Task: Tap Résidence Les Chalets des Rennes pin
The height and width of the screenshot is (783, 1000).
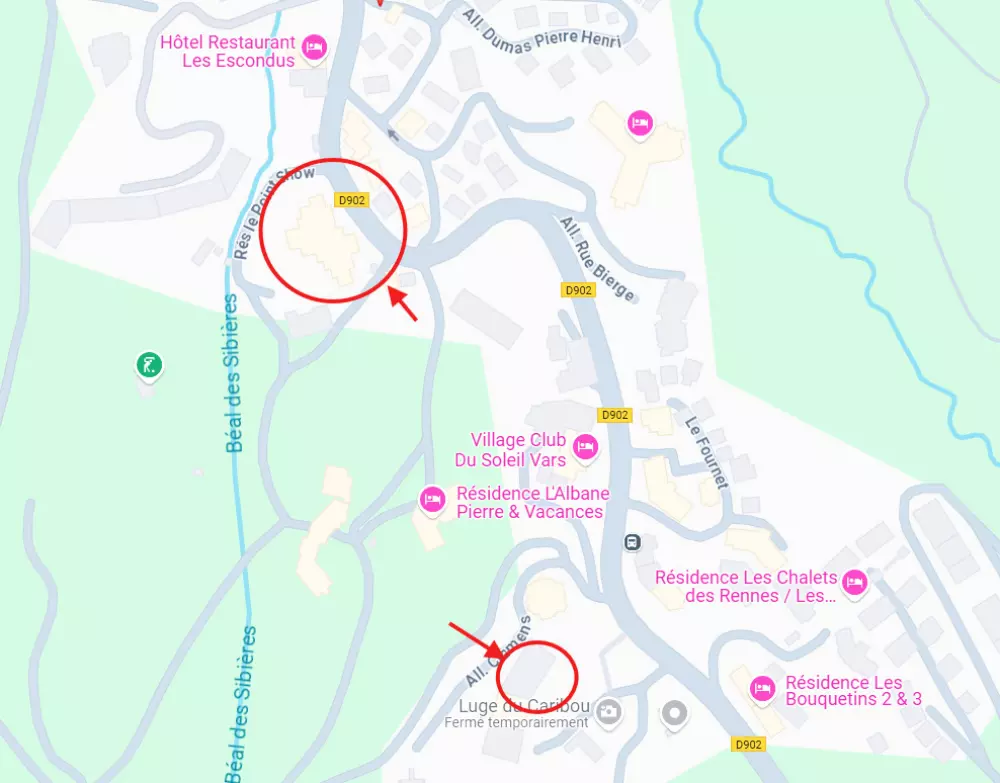Action: (853, 582)
